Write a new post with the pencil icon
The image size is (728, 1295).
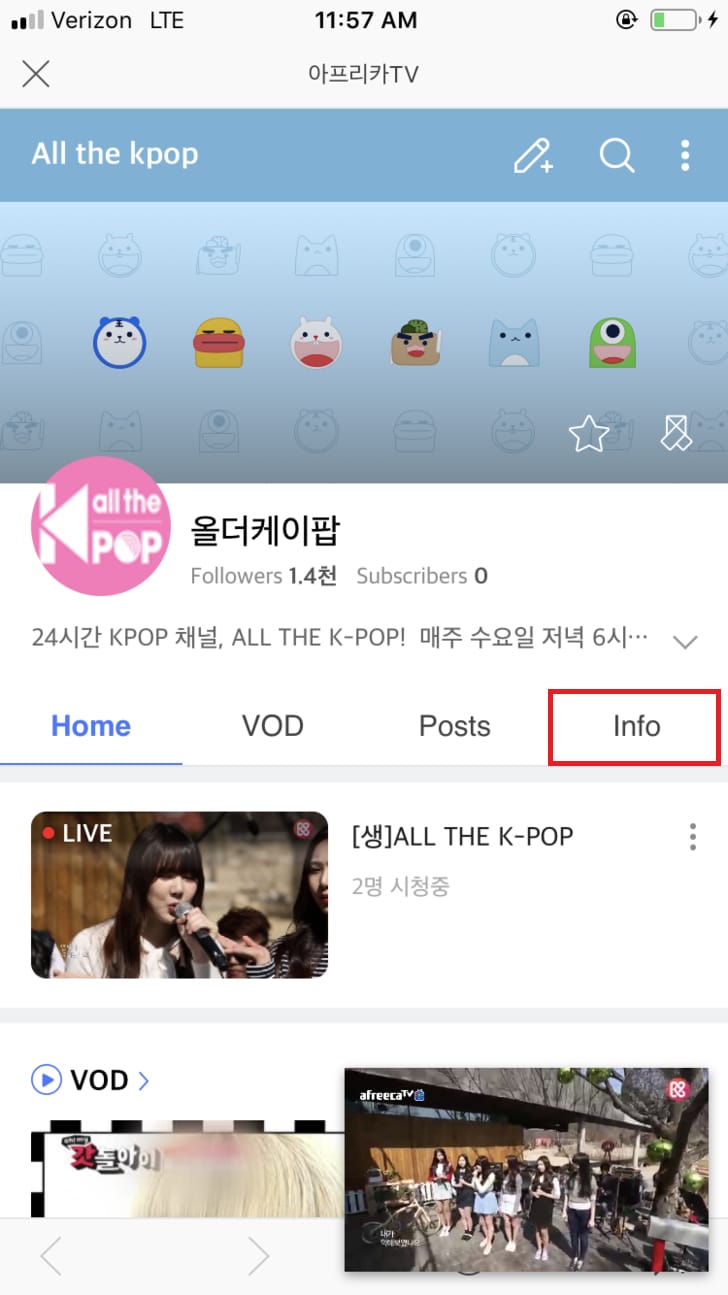pyautogui.click(x=534, y=155)
